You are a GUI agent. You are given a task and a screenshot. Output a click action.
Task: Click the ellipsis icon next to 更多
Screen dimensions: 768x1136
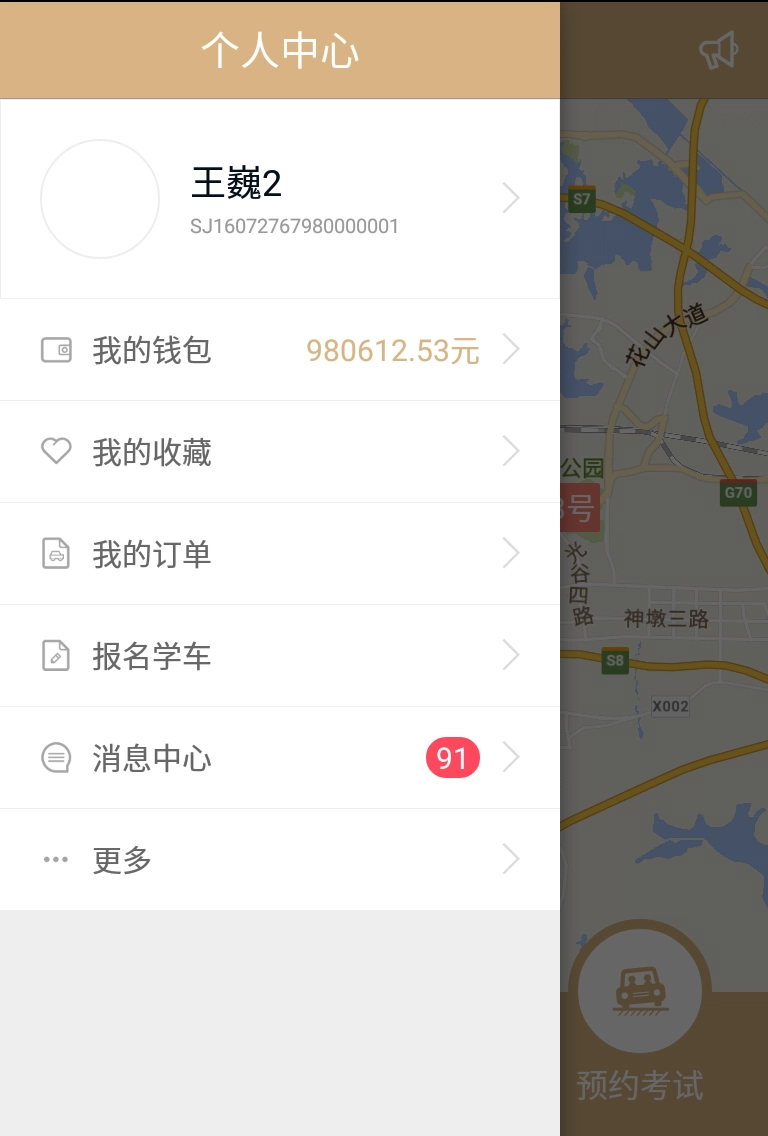(57, 858)
